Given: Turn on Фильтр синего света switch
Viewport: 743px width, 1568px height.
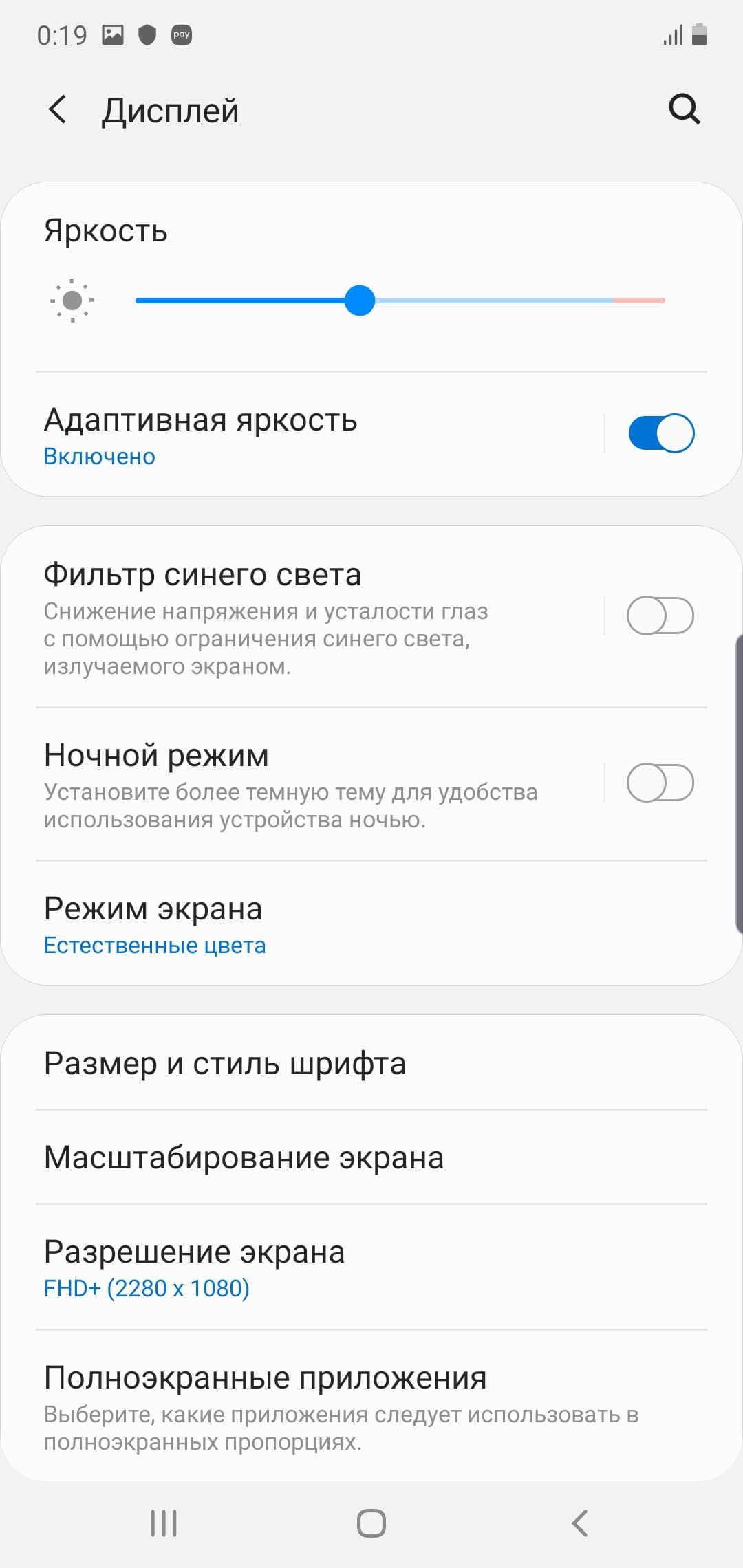Looking at the screenshot, I should (x=660, y=616).
